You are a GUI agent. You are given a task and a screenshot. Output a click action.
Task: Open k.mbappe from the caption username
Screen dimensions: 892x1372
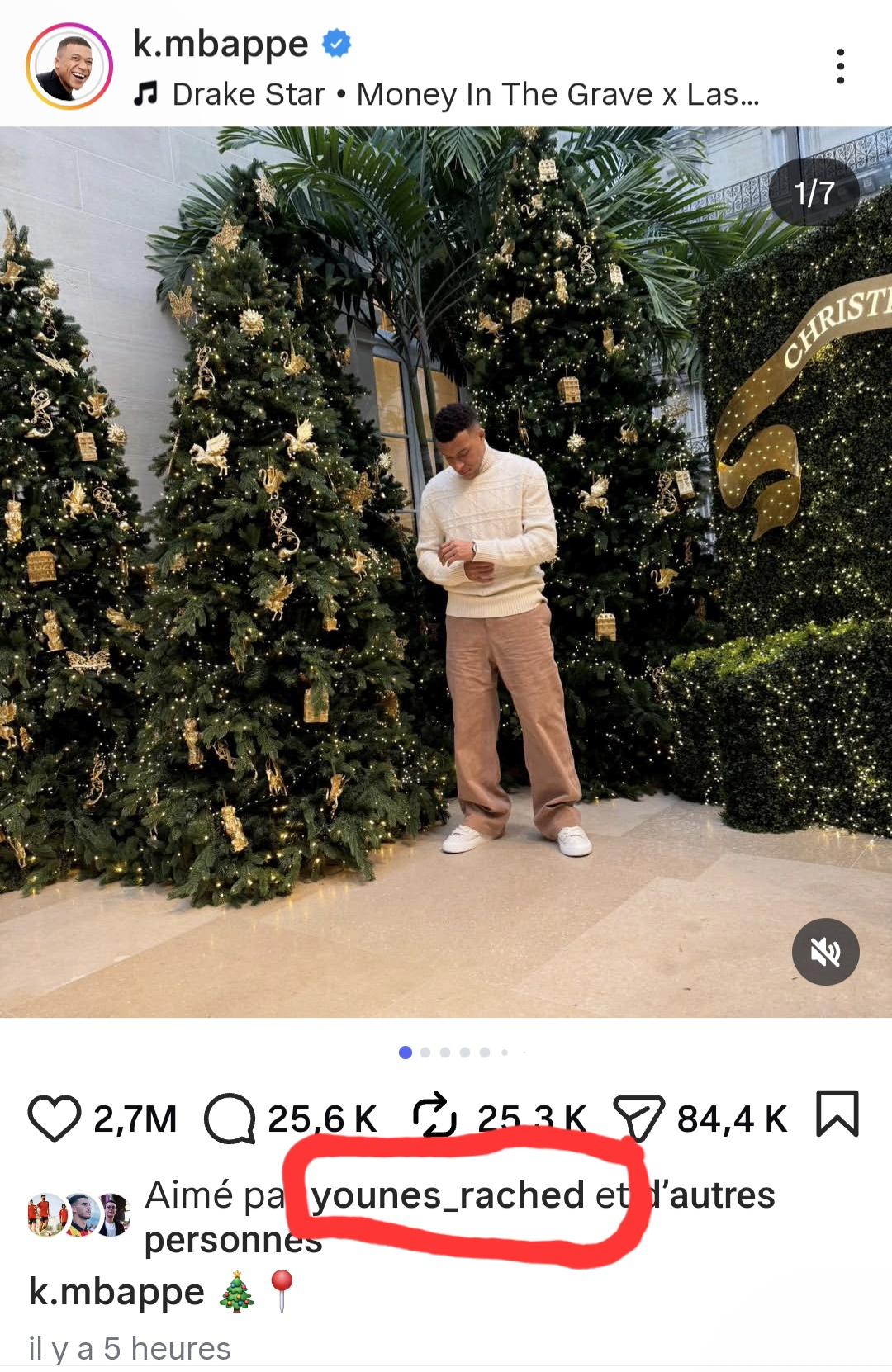point(116,1292)
